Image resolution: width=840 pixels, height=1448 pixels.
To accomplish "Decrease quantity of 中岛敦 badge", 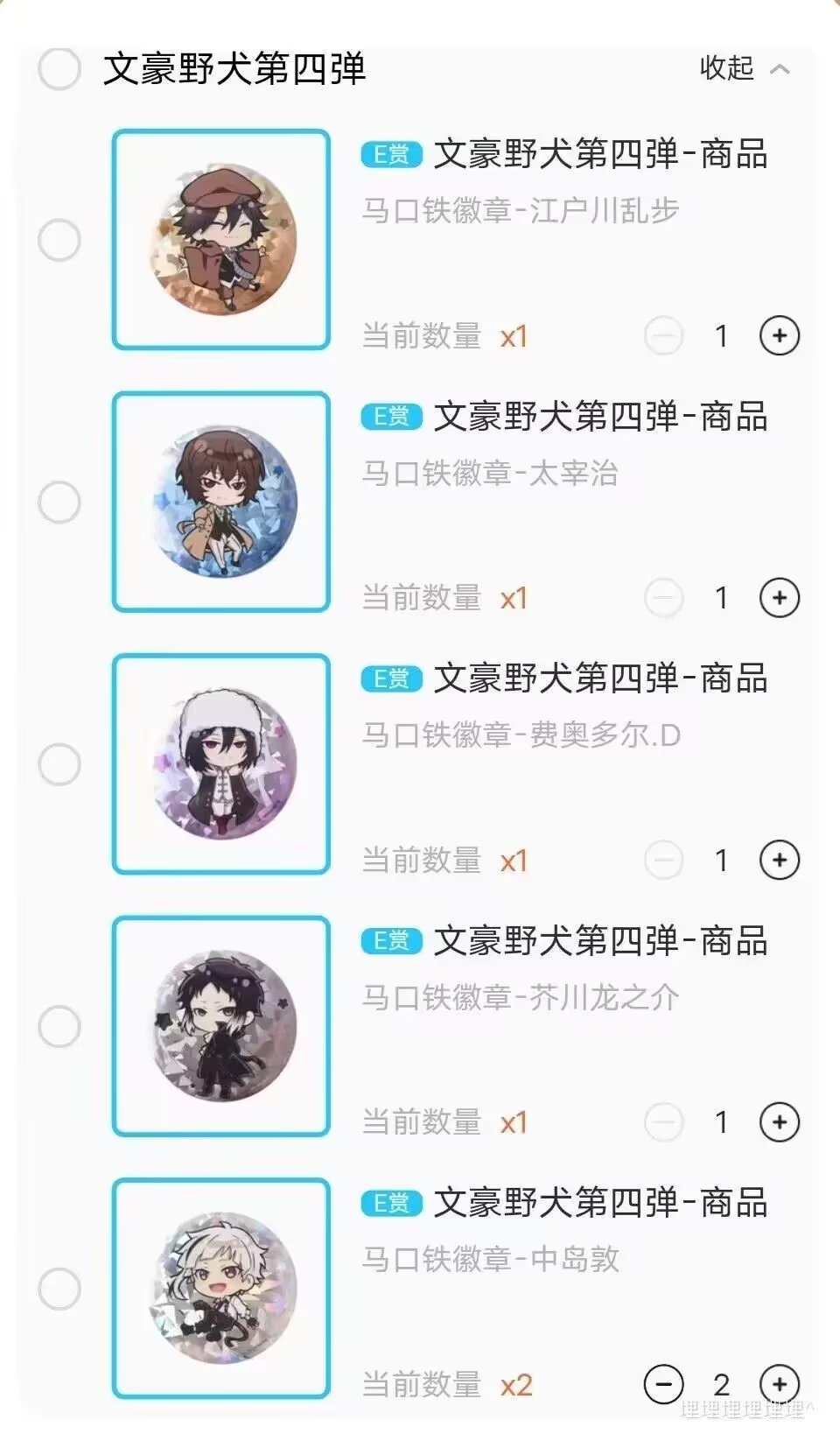I will coord(663,1384).
